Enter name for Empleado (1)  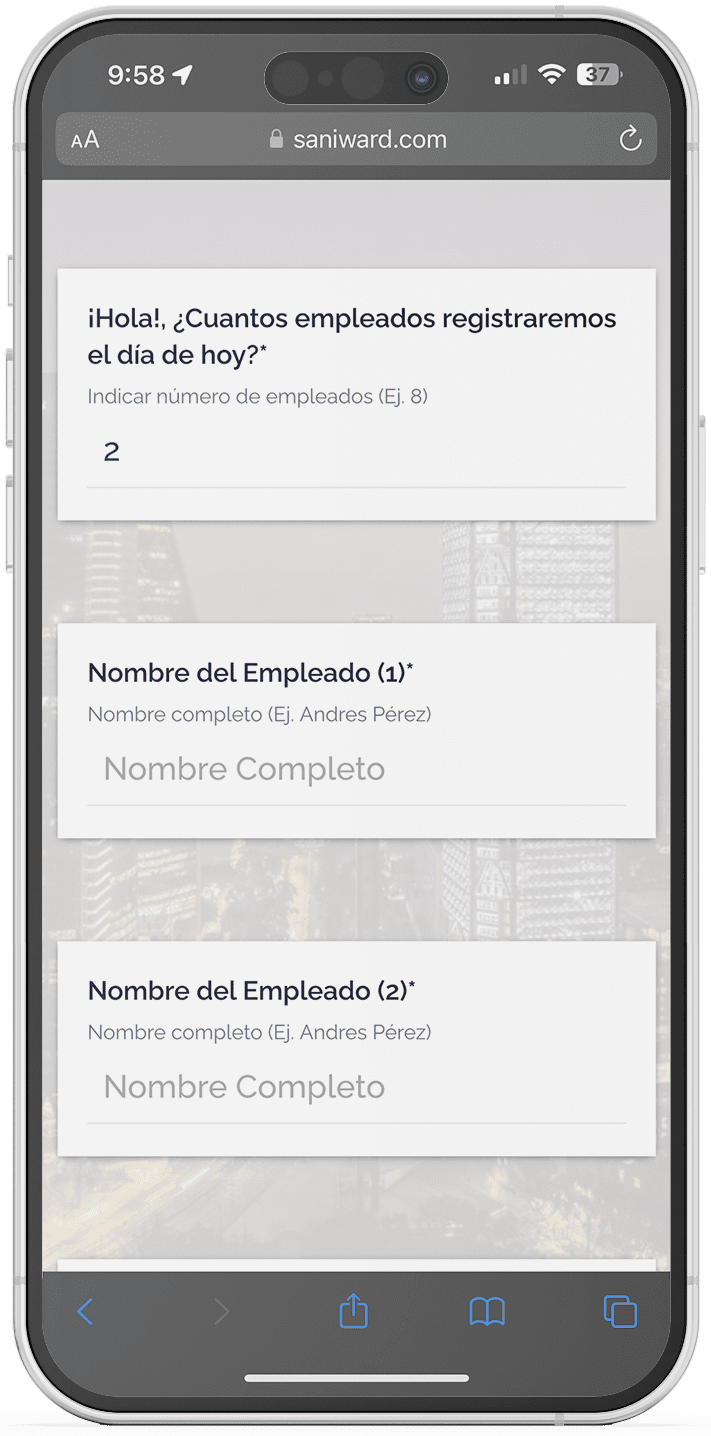tap(355, 769)
